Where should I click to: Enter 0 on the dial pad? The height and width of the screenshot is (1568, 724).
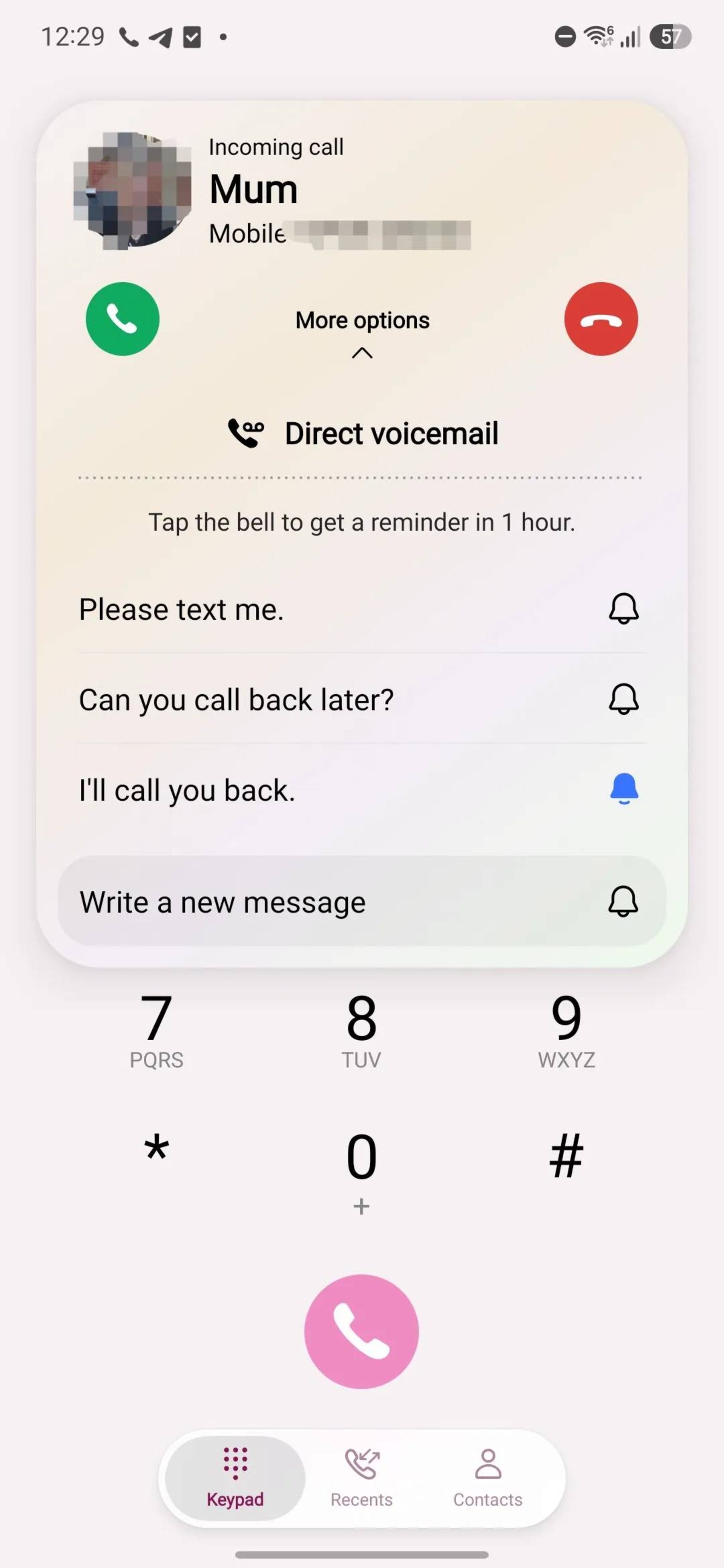tap(361, 1166)
